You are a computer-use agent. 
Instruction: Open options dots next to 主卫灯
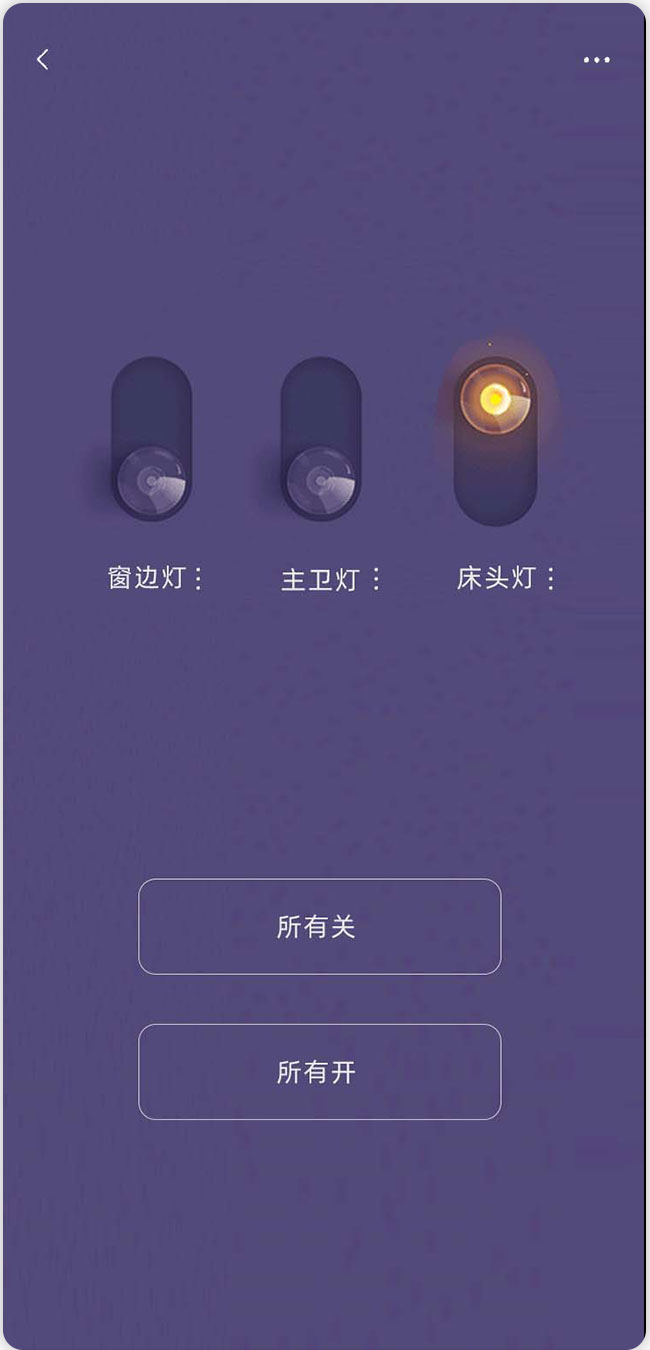tap(376, 578)
